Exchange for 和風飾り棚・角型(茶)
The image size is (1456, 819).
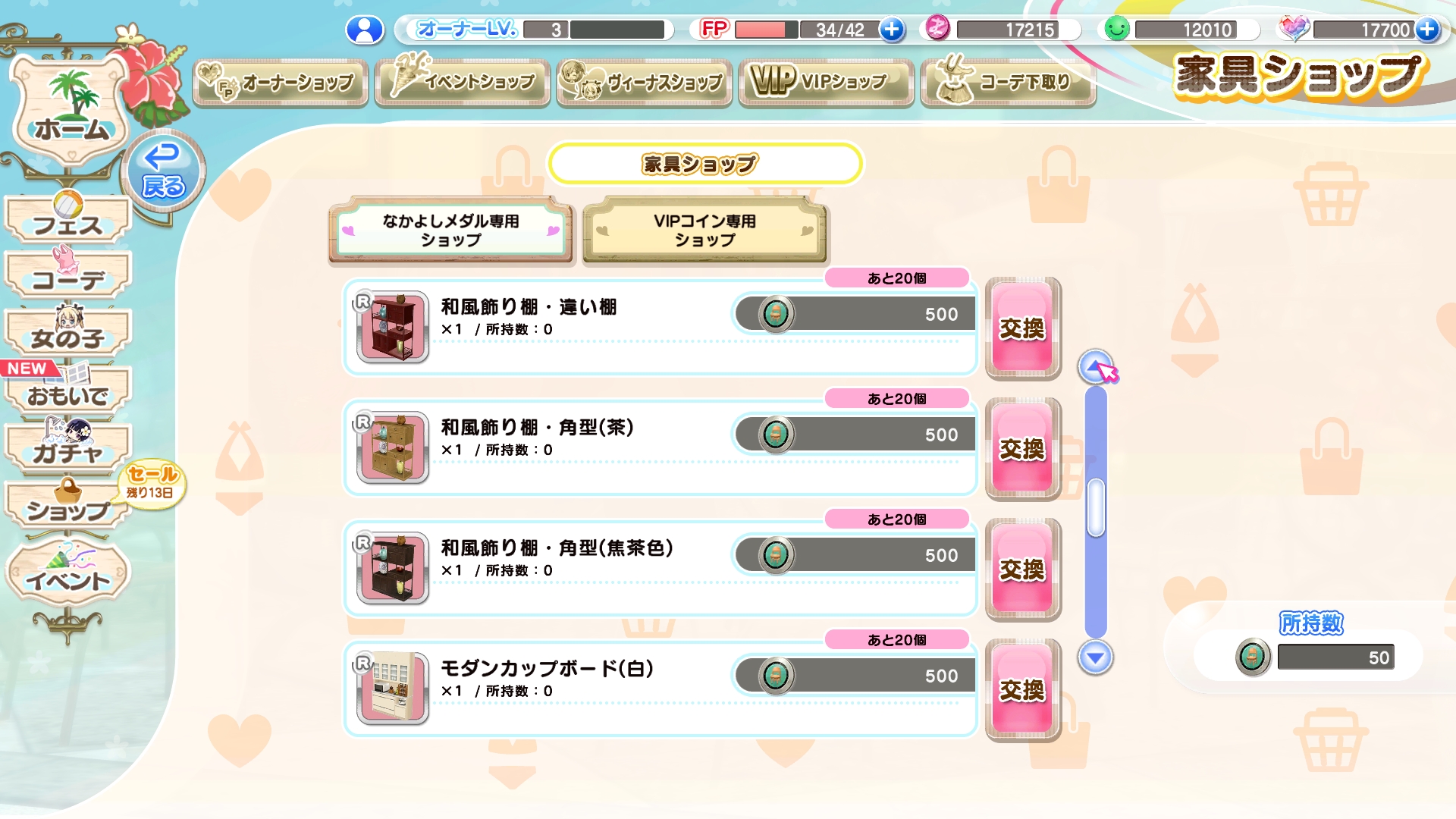[x=1022, y=449]
